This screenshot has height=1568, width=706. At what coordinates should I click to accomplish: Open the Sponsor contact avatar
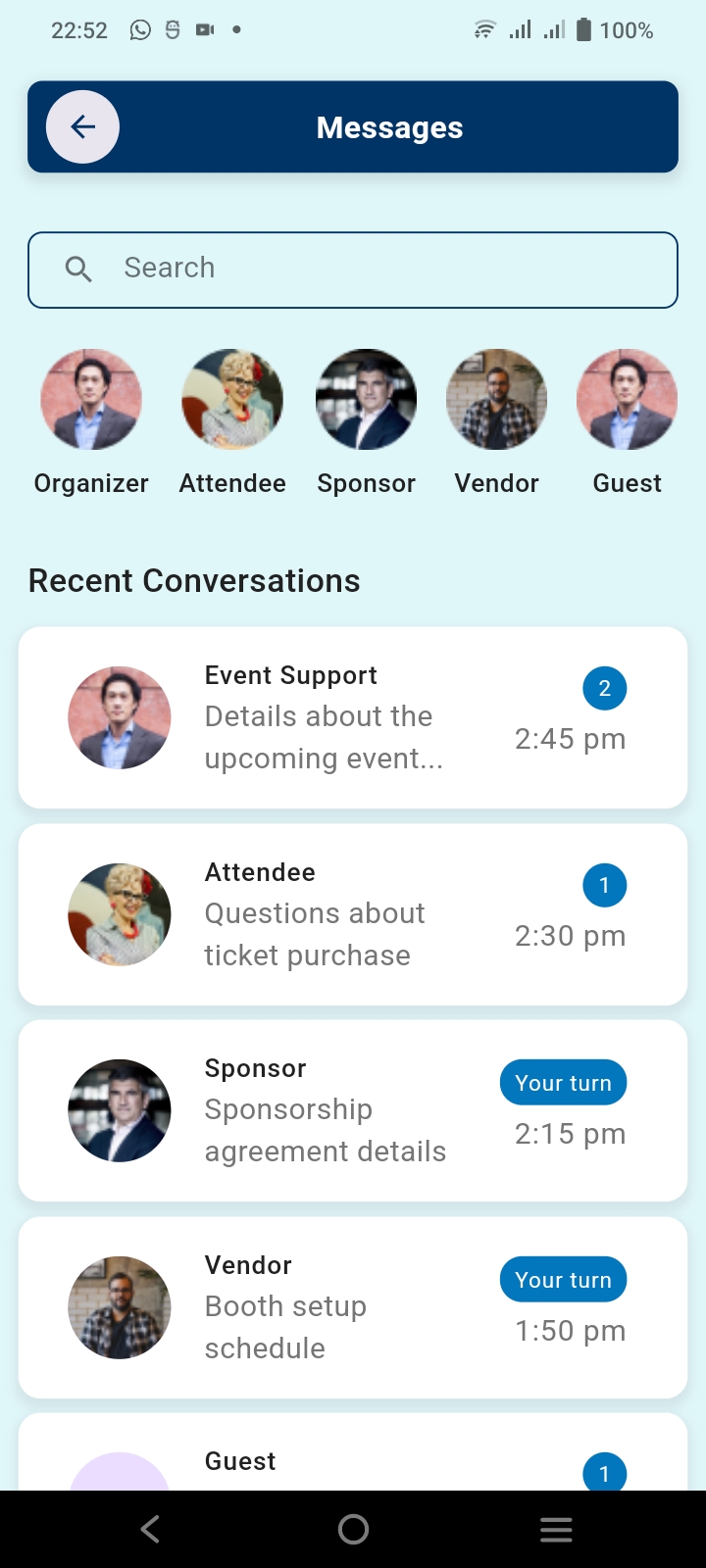(366, 399)
